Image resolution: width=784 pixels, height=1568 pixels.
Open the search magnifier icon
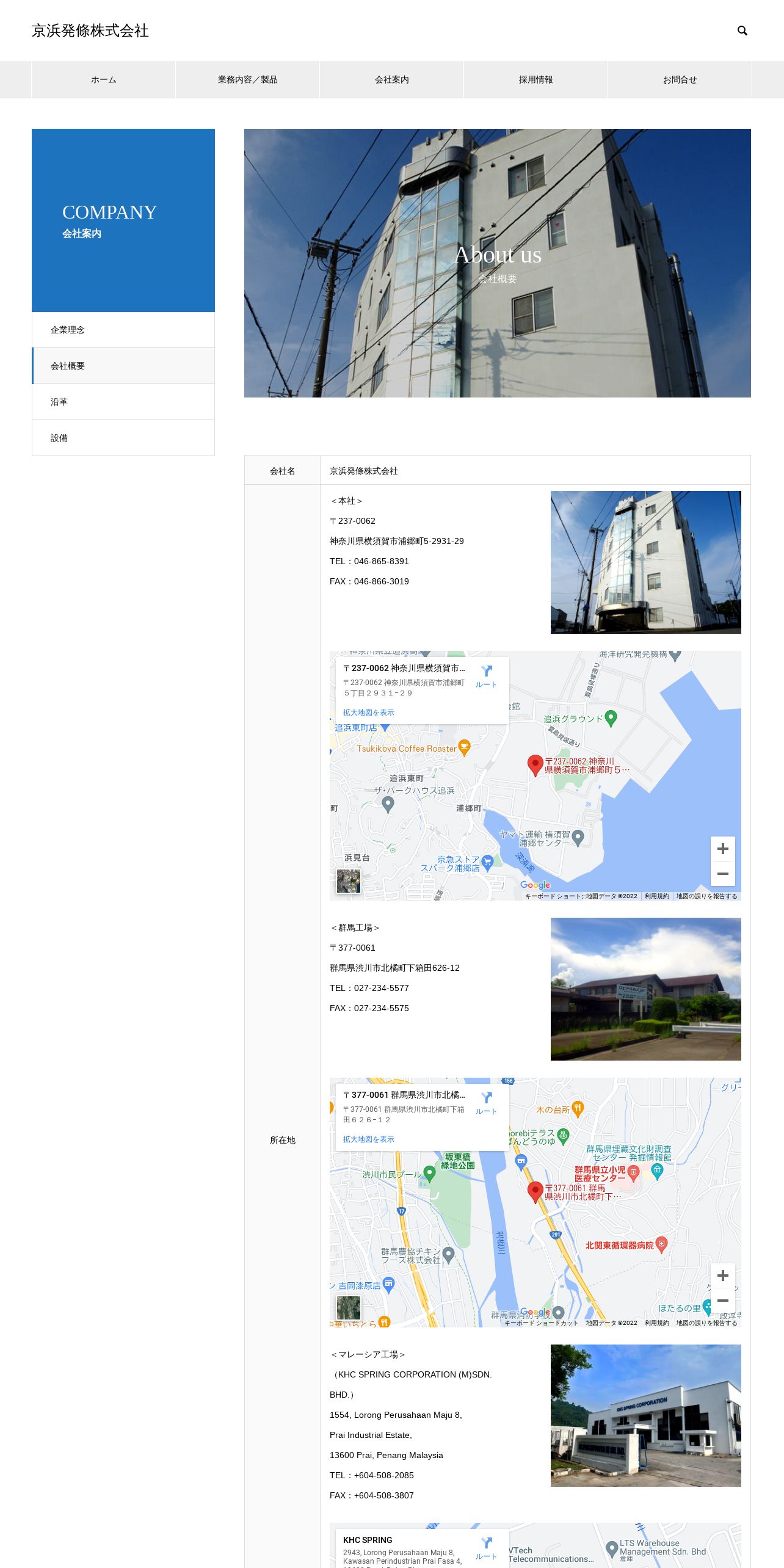742,31
